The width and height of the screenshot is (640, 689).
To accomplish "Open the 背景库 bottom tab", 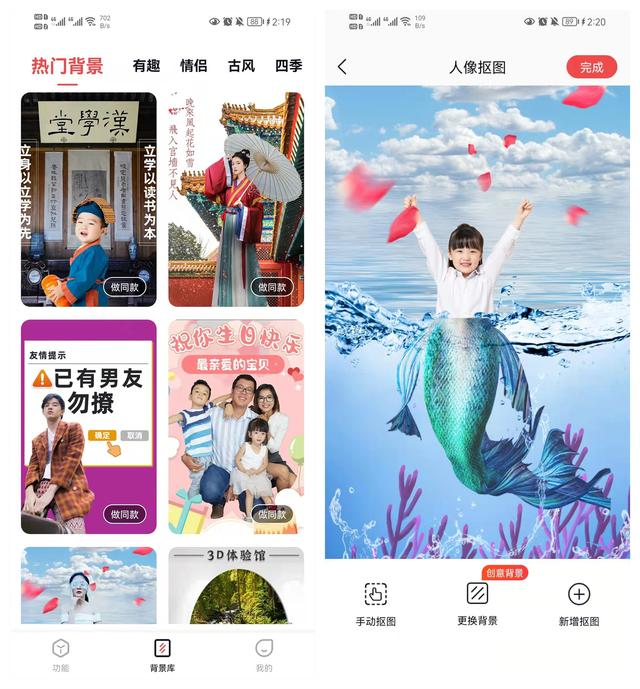I will [162, 655].
